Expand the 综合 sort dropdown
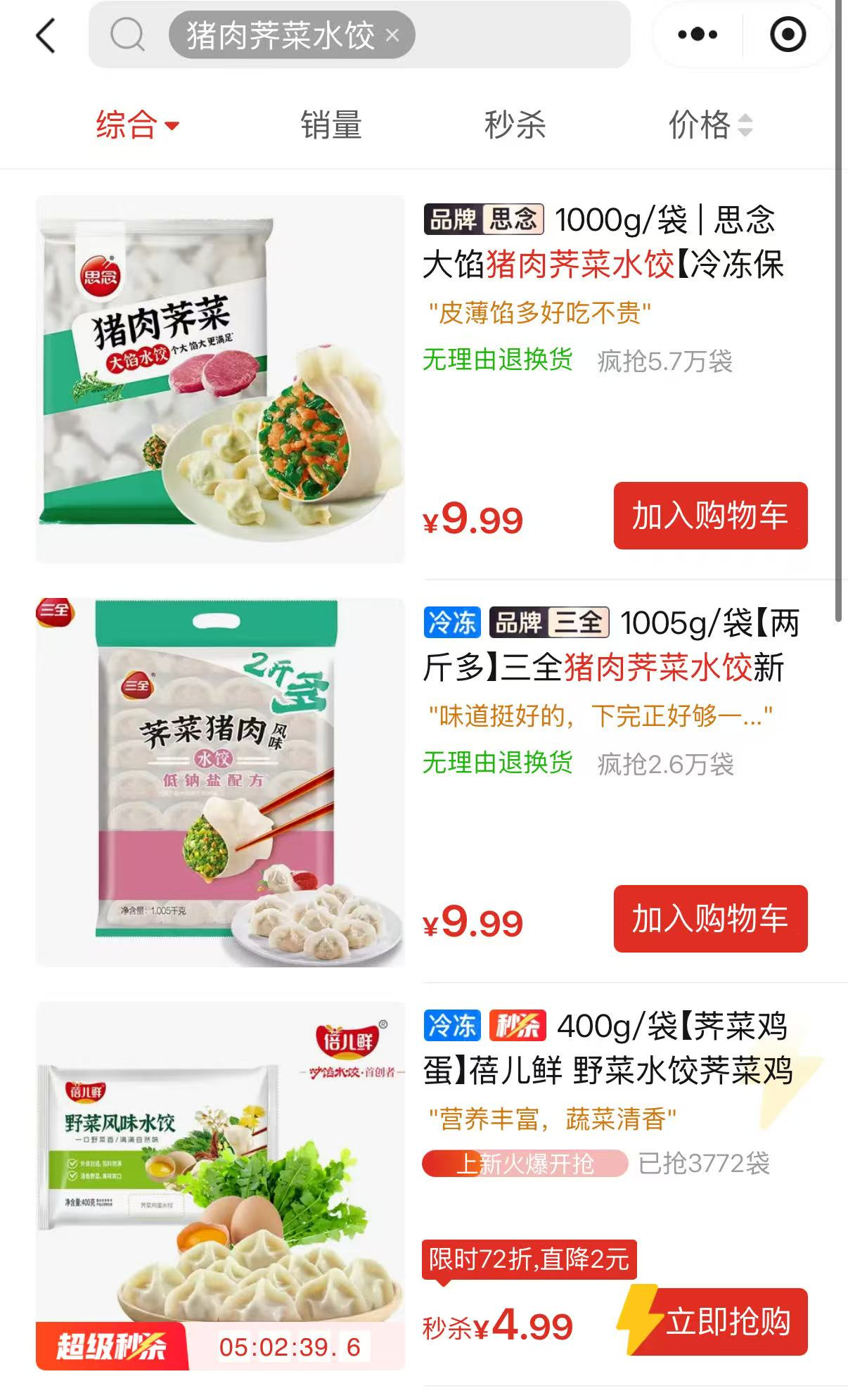 click(x=137, y=125)
